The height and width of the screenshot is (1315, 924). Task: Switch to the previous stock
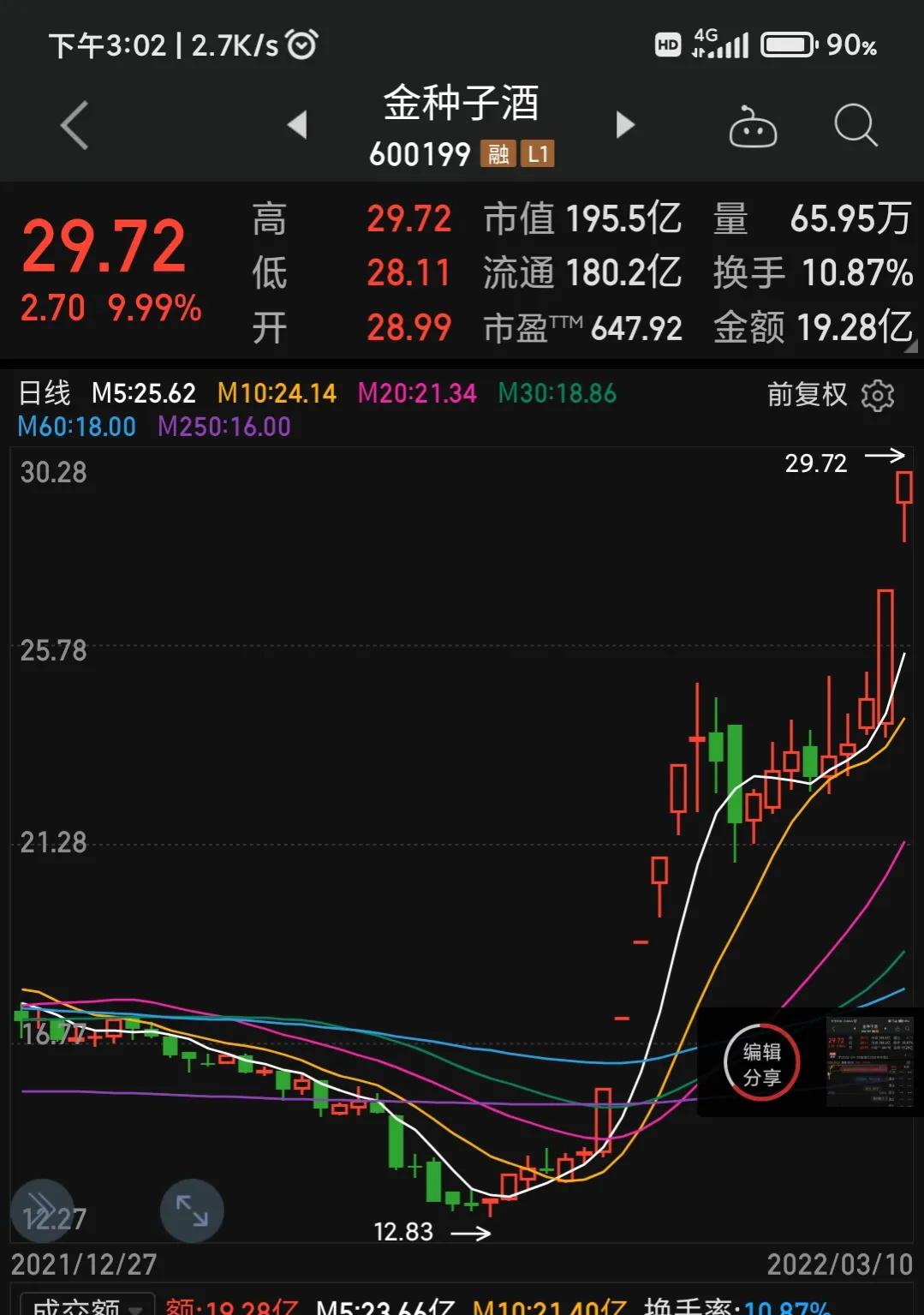point(296,125)
